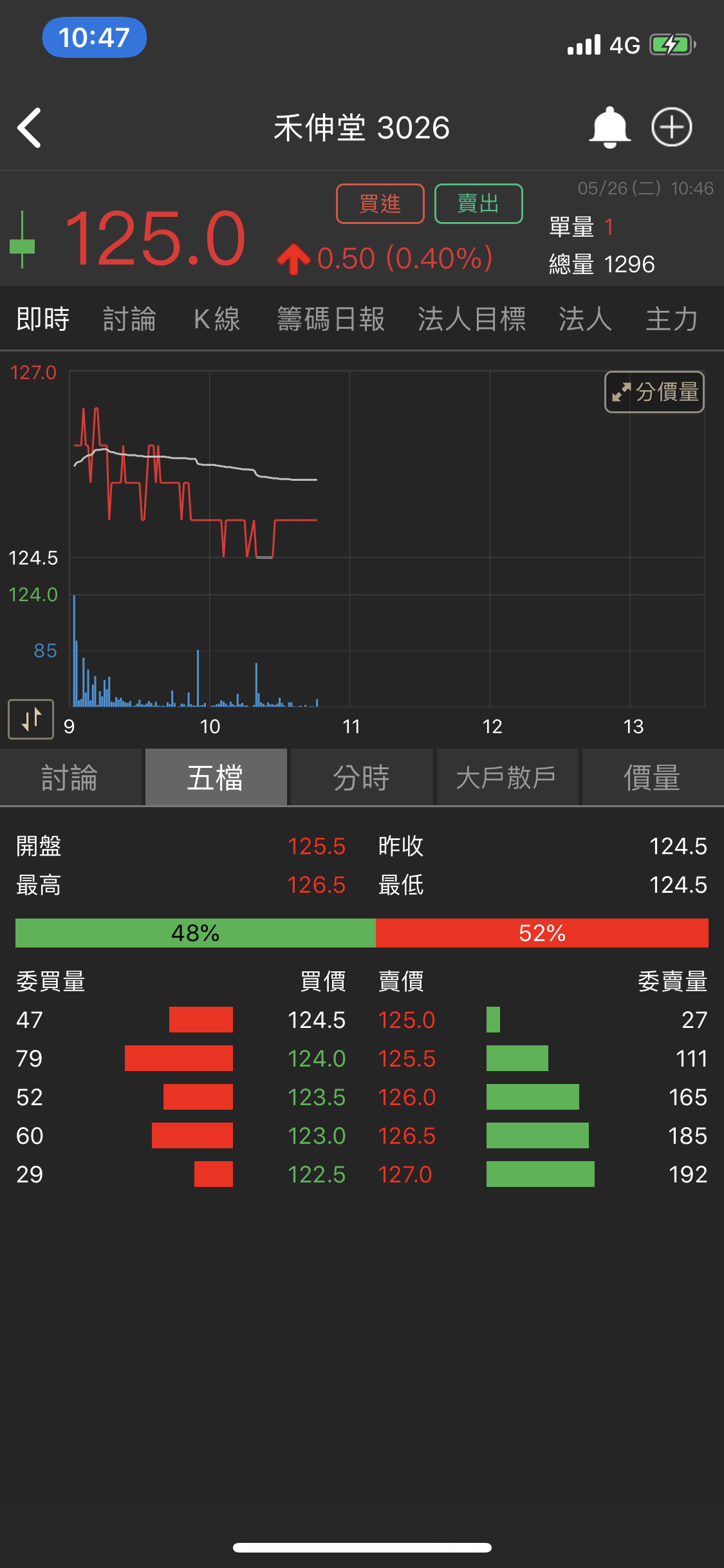Viewport: 724px width, 1568px height.
Task: View the 法人目標 tab
Action: point(472,319)
